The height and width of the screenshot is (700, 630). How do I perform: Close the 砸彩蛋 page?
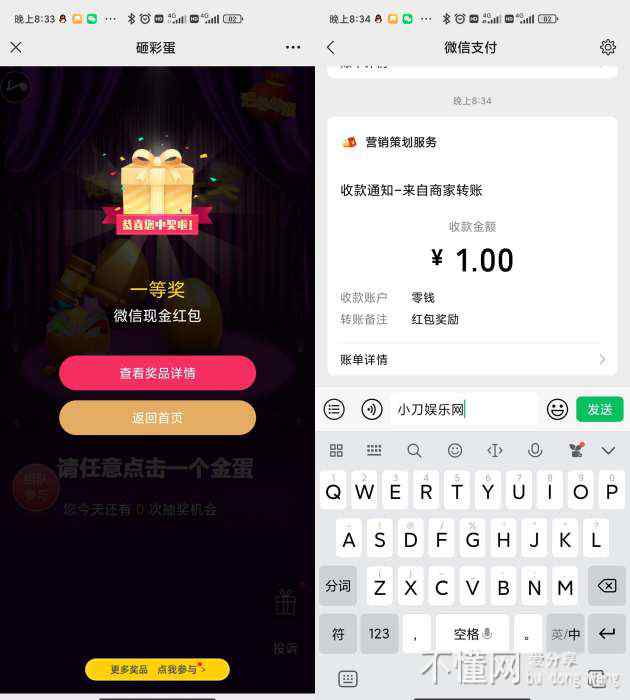16,47
